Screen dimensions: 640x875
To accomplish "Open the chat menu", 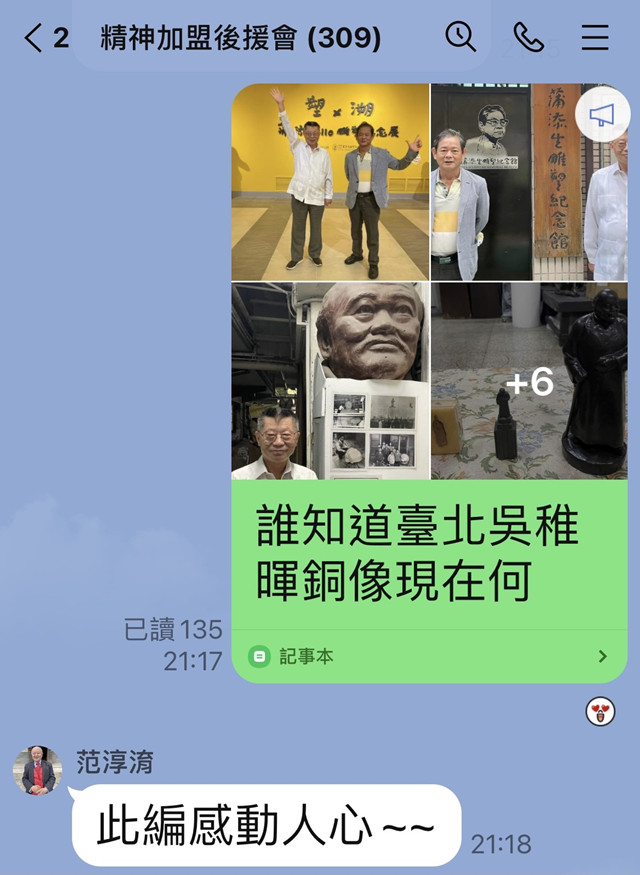I will pos(595,38).
